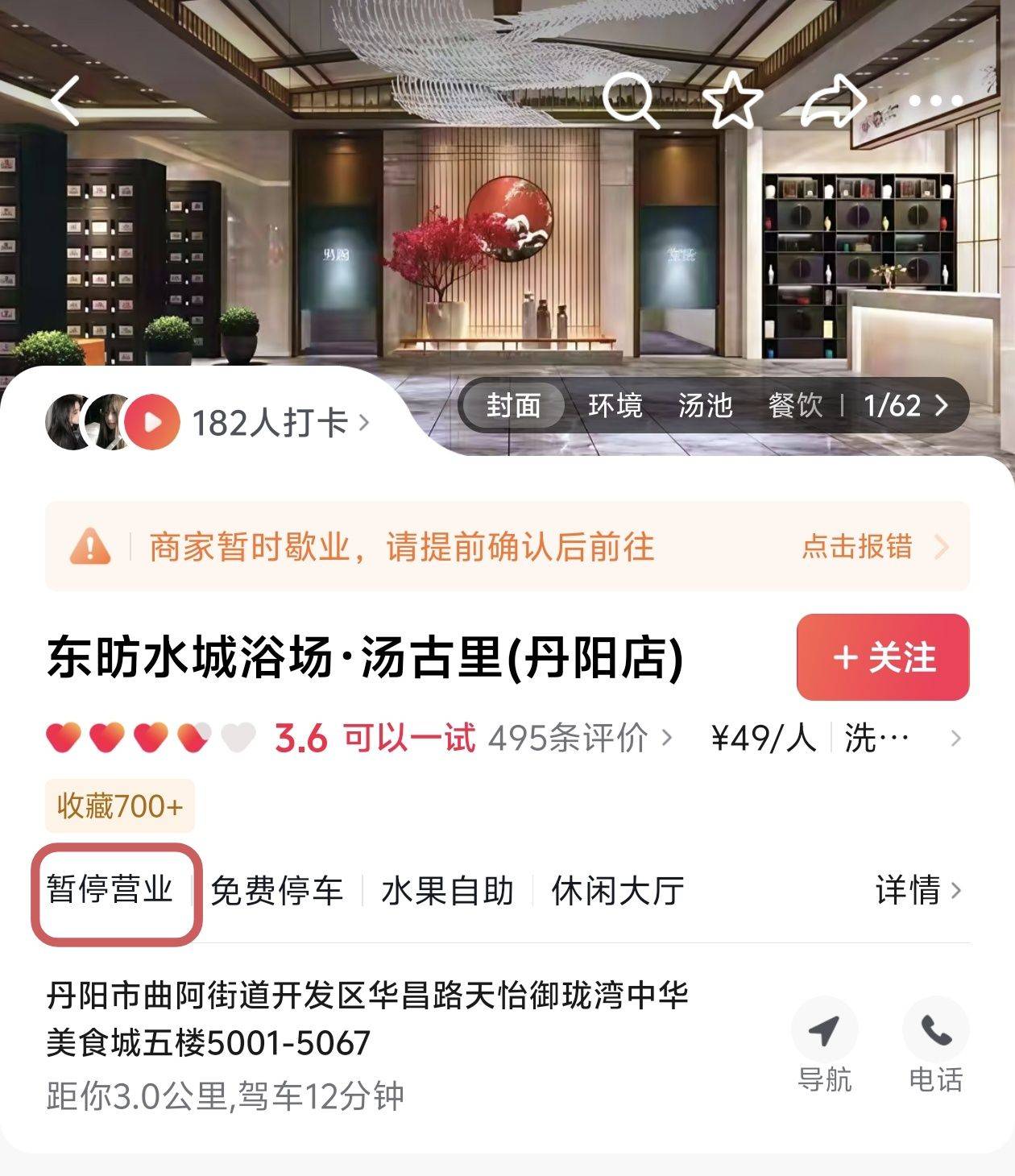Start 导航 navigation to the shop
Viewport: 1015px width, 1176px height.
[824, 1046]
